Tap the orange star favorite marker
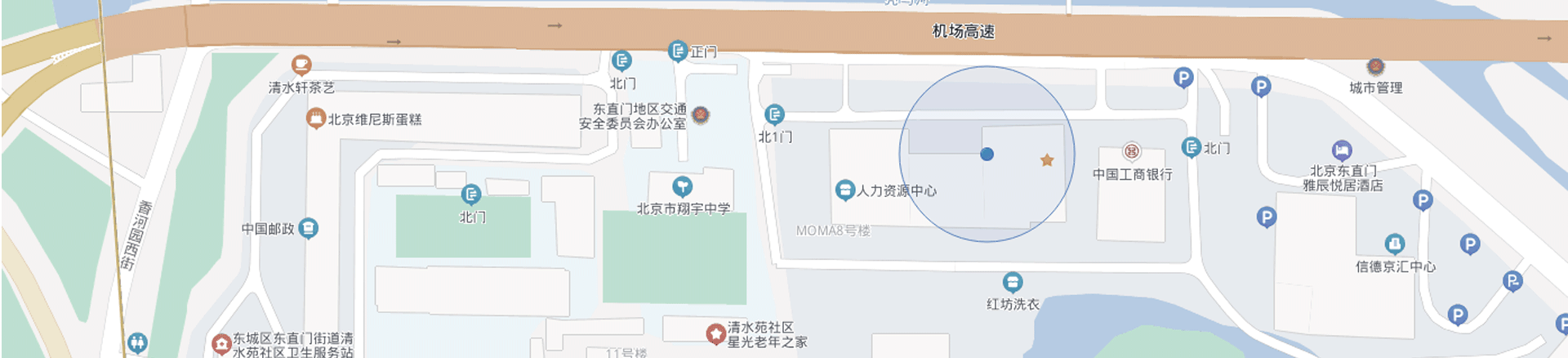 (1047, 160)
